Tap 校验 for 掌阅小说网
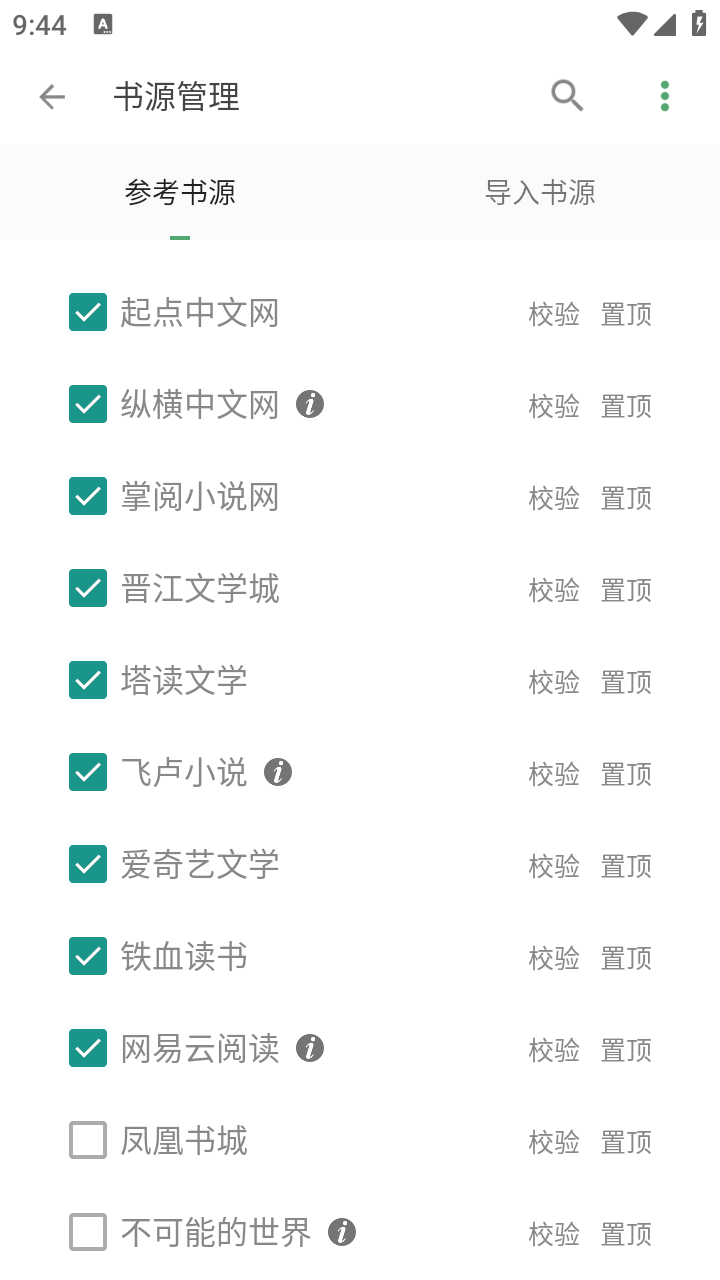 pos(553,497)
